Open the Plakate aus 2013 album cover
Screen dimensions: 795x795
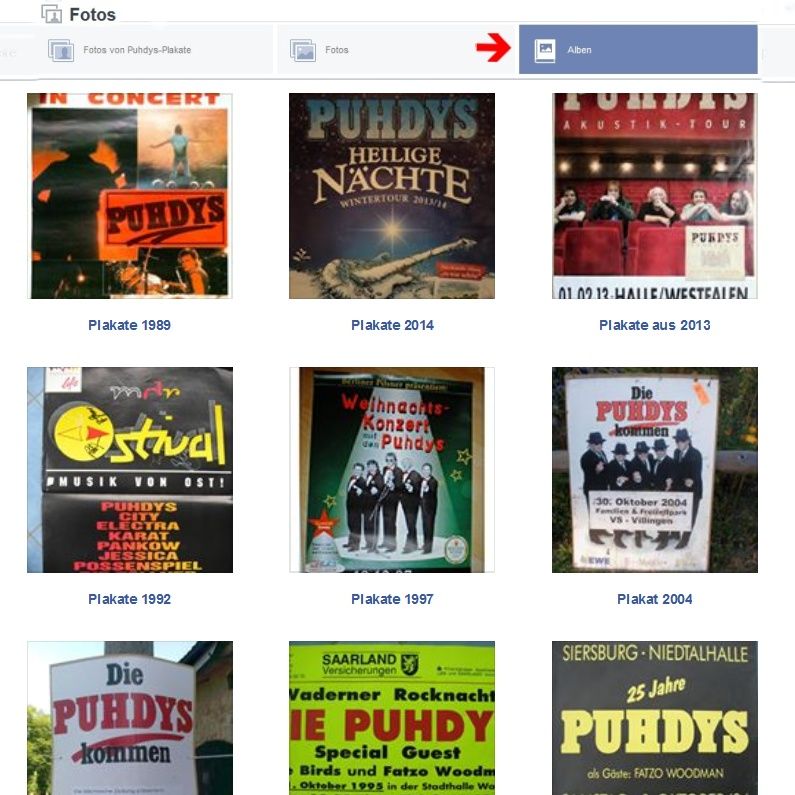(x=655, y=196)
